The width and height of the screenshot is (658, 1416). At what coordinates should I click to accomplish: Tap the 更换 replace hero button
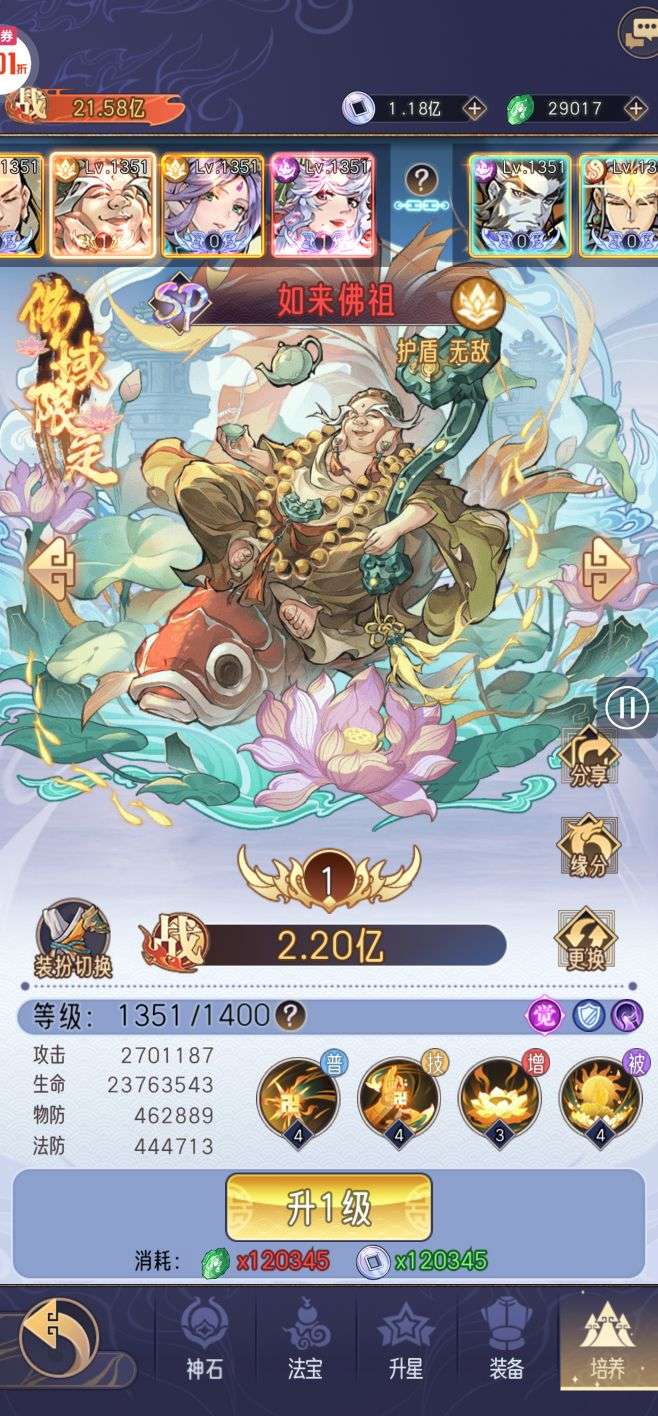coord(586,940)
